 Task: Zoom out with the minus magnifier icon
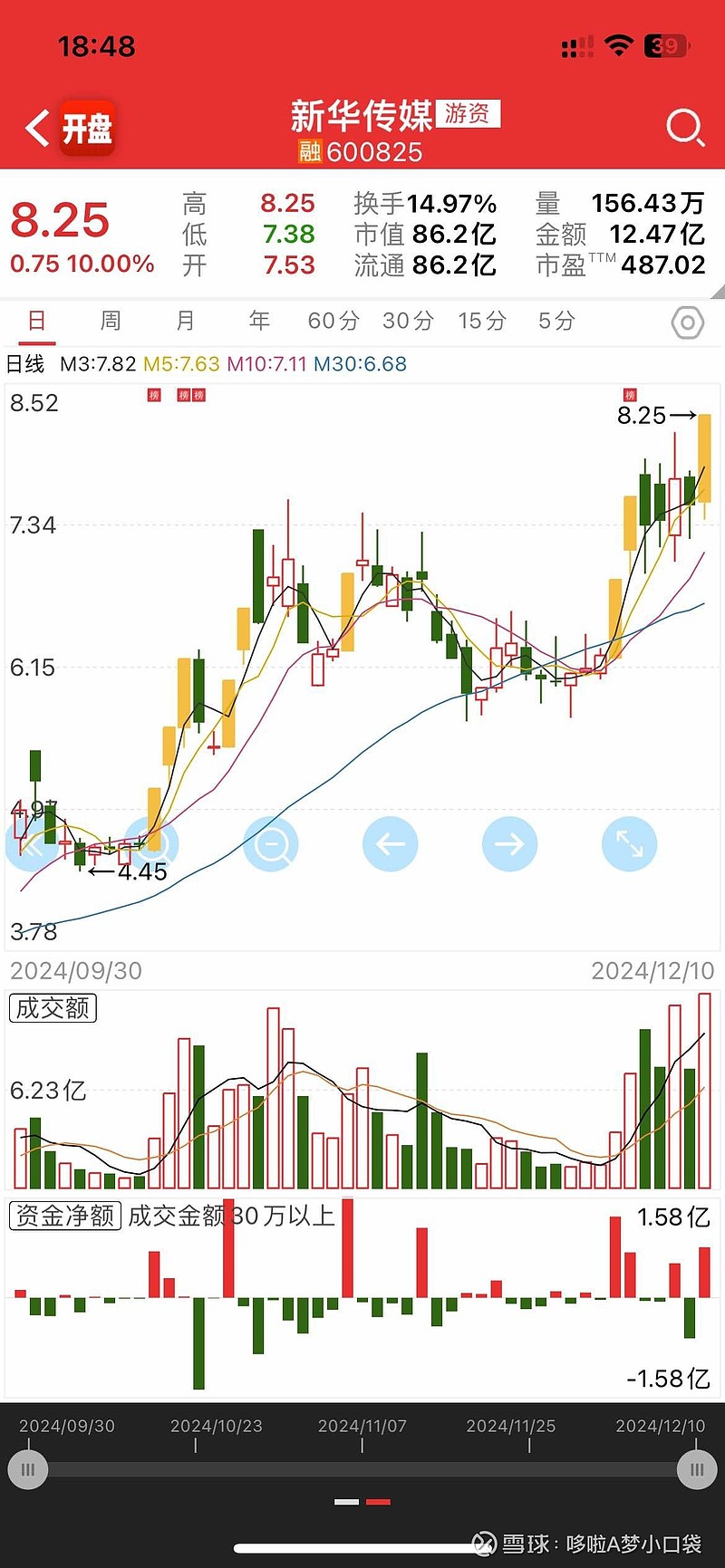point(271,843)
